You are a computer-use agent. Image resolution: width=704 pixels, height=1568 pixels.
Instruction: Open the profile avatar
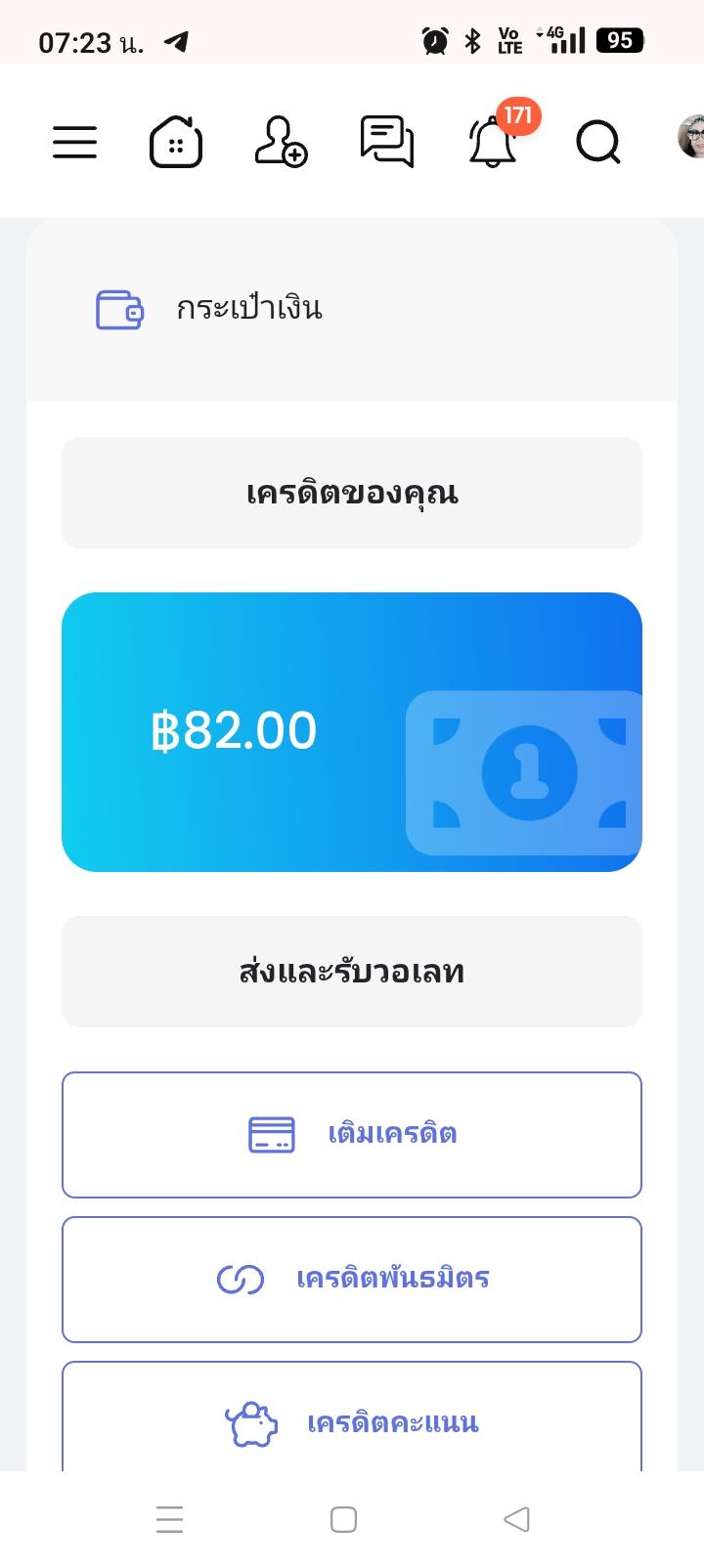690,137
